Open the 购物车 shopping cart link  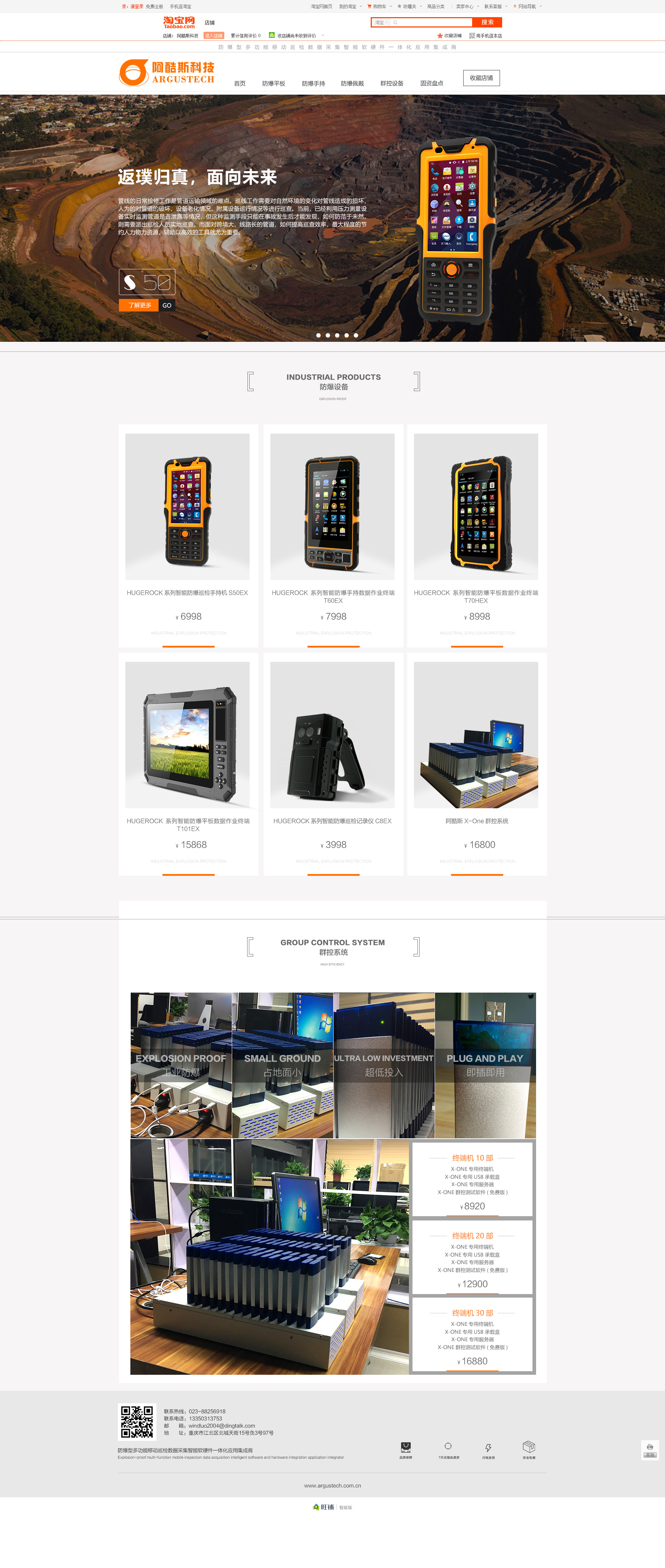coord(379,7)
